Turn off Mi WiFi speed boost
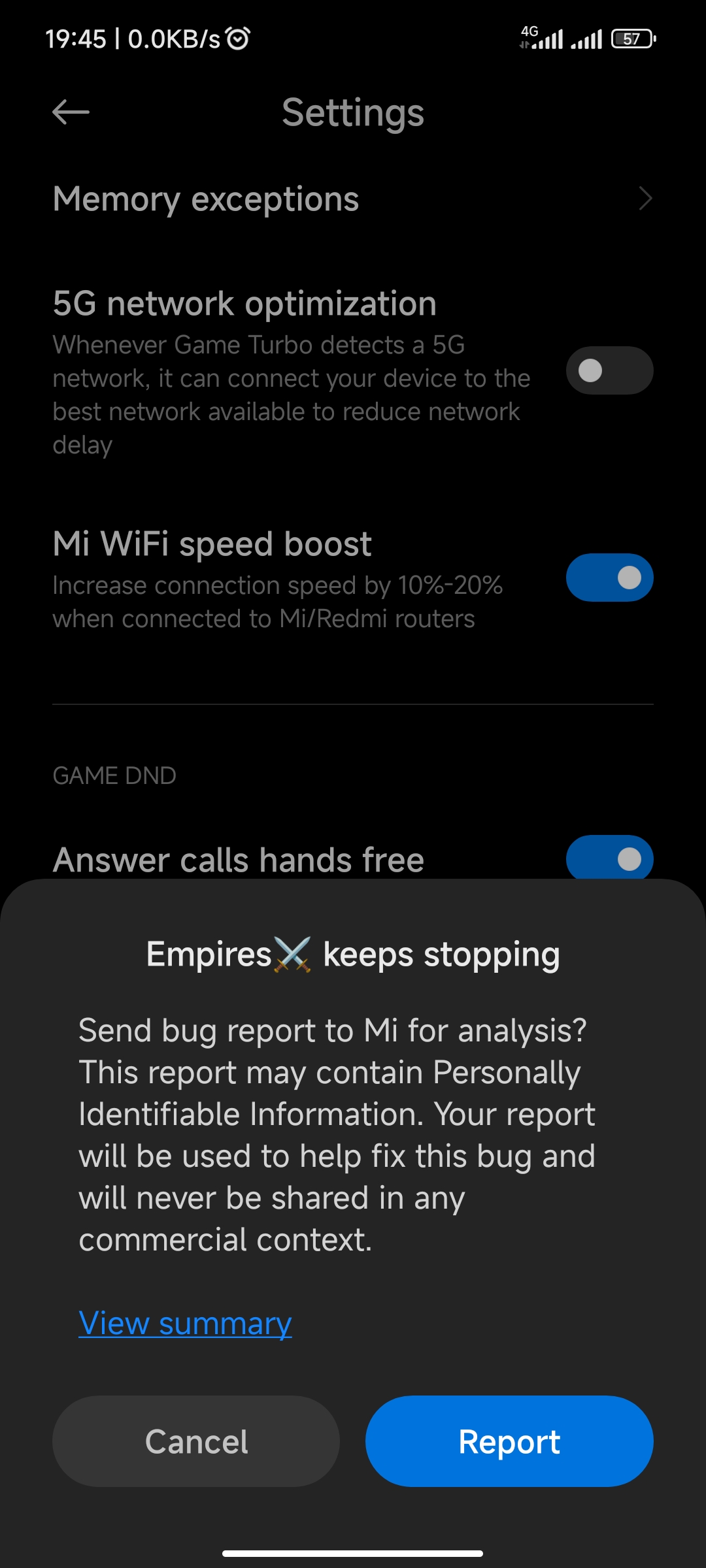706x1568 pixels. (x=609, y=578)
